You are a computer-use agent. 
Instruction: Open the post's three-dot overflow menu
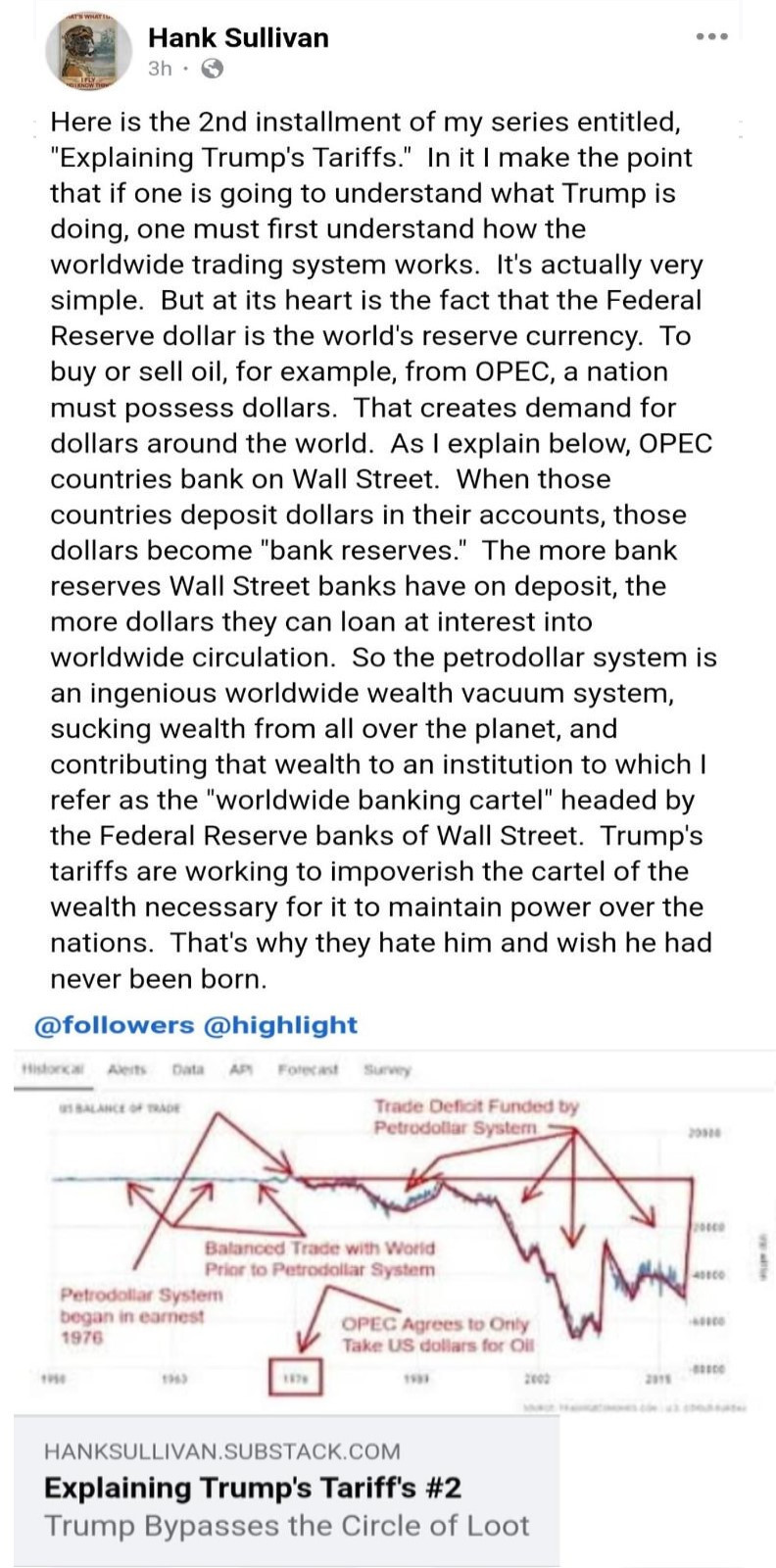click(x=711, y=37)
